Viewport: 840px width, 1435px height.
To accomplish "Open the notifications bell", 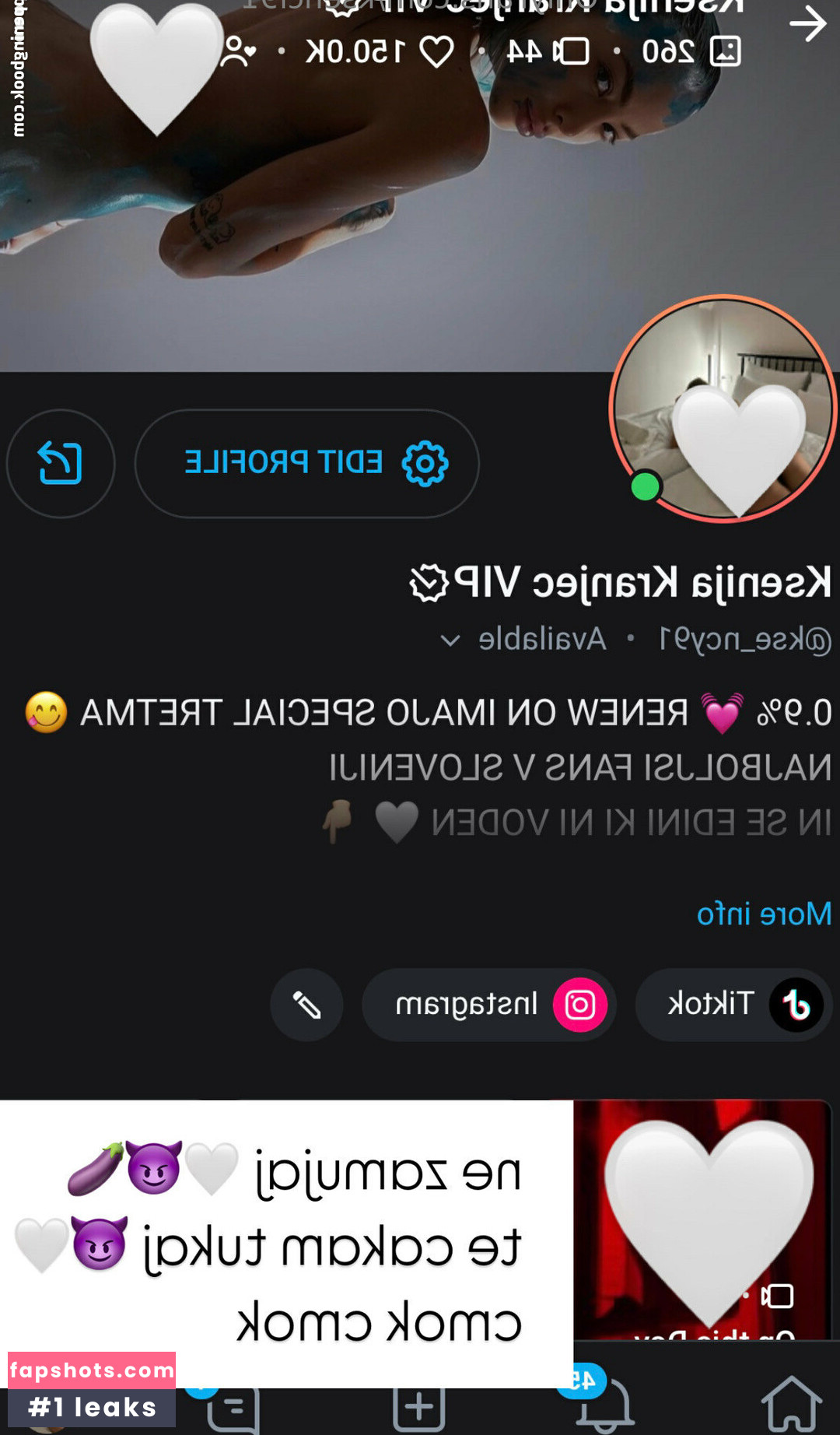I will tap(605, 1405).
